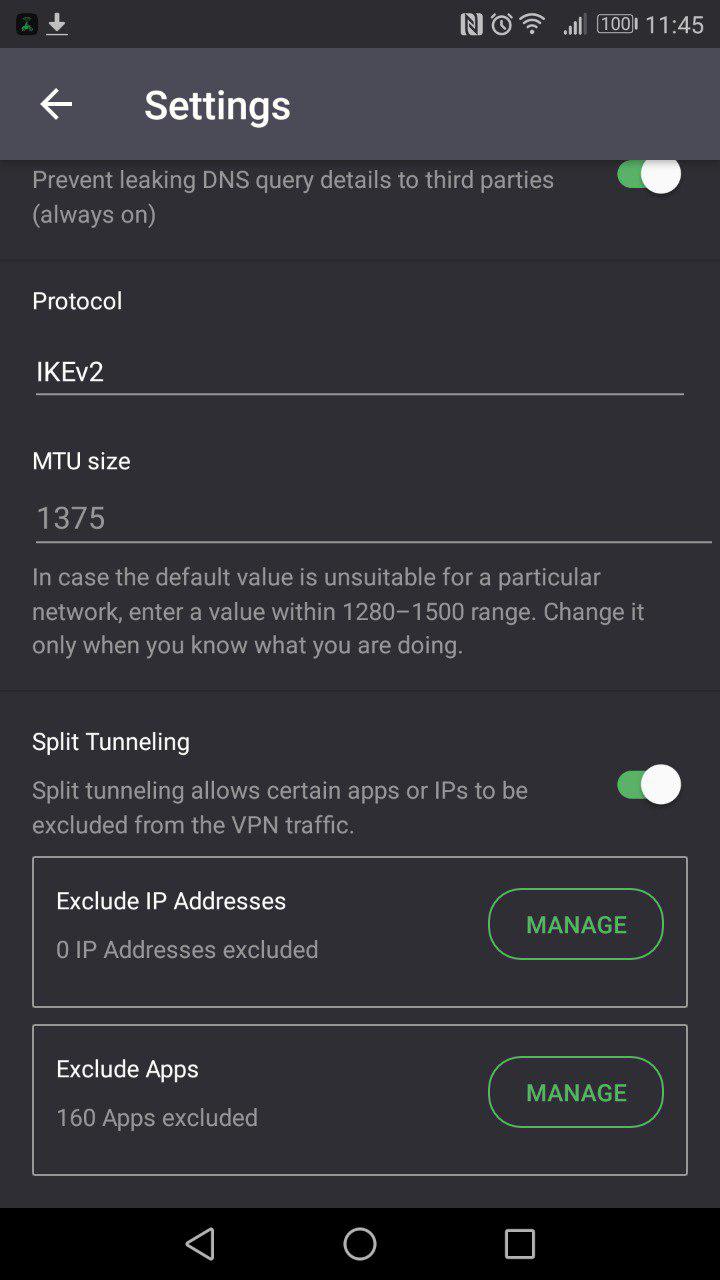
Task: Click the back arrow in Settings header
Action: (56, 104)
